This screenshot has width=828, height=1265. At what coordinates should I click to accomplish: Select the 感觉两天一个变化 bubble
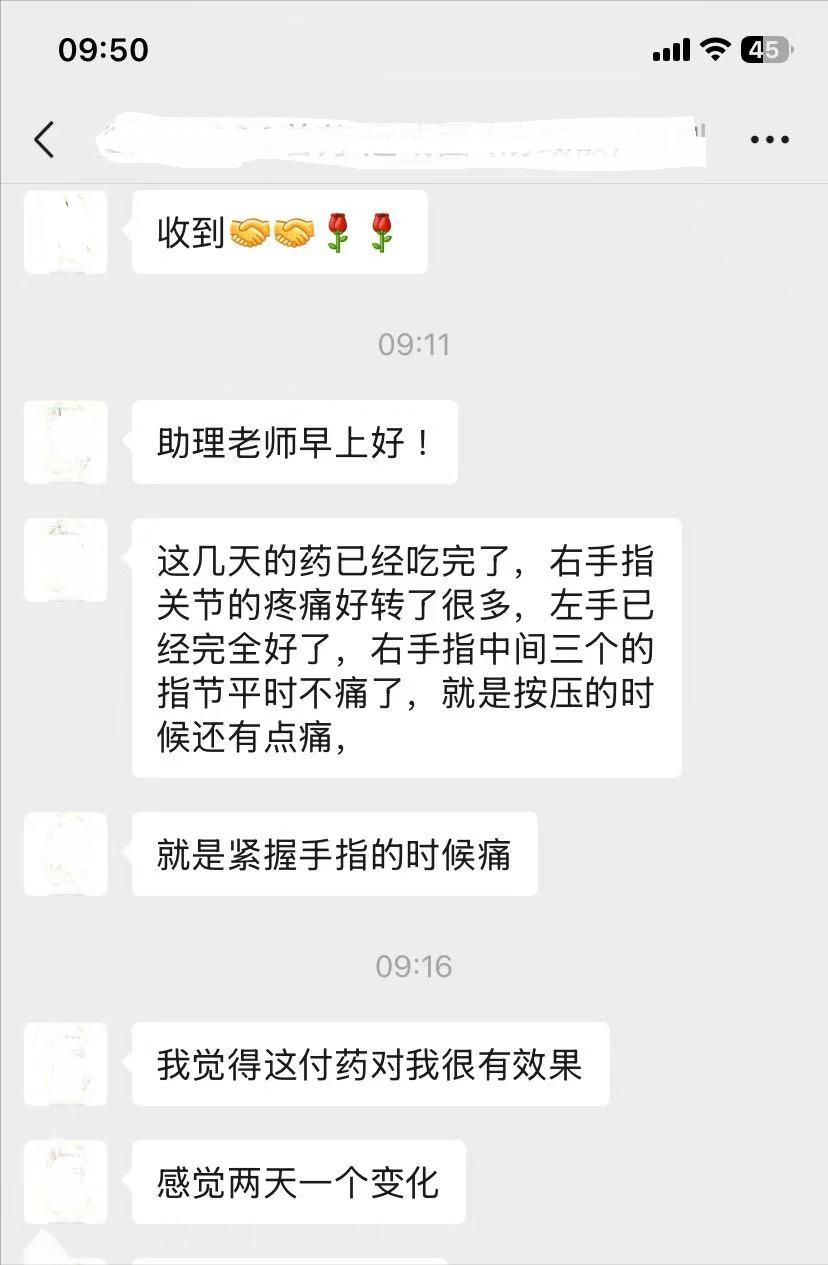298,1181
